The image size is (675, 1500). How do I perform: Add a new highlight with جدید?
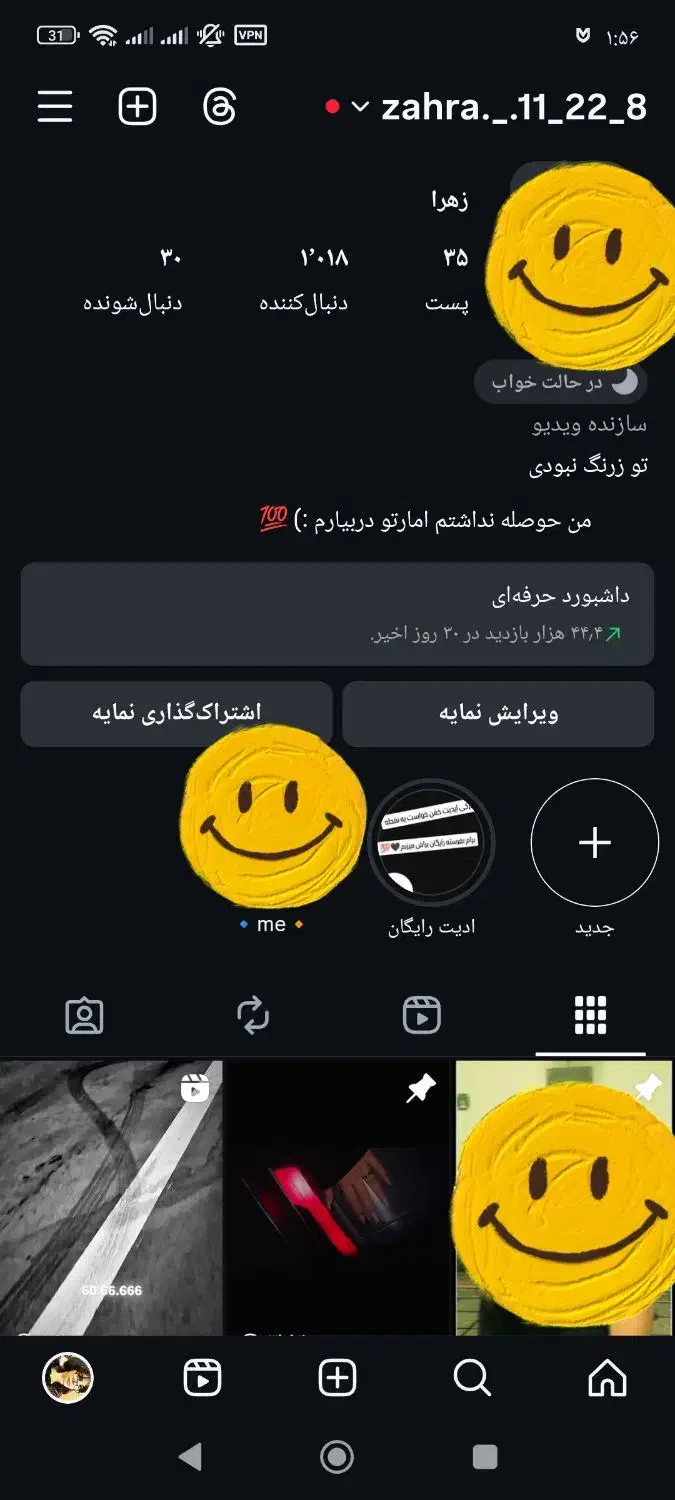594,843
